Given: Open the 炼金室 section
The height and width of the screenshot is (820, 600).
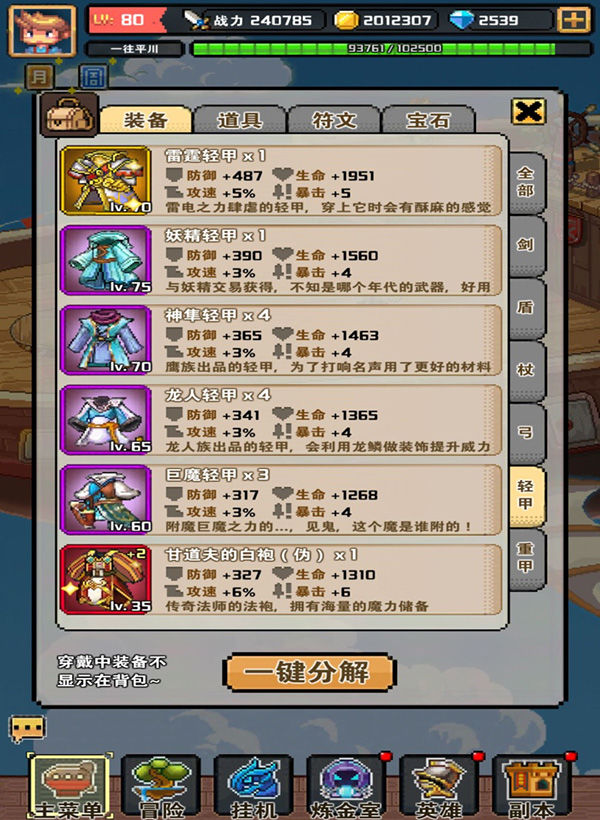Looking at the screenshot, I should [346, 787].
